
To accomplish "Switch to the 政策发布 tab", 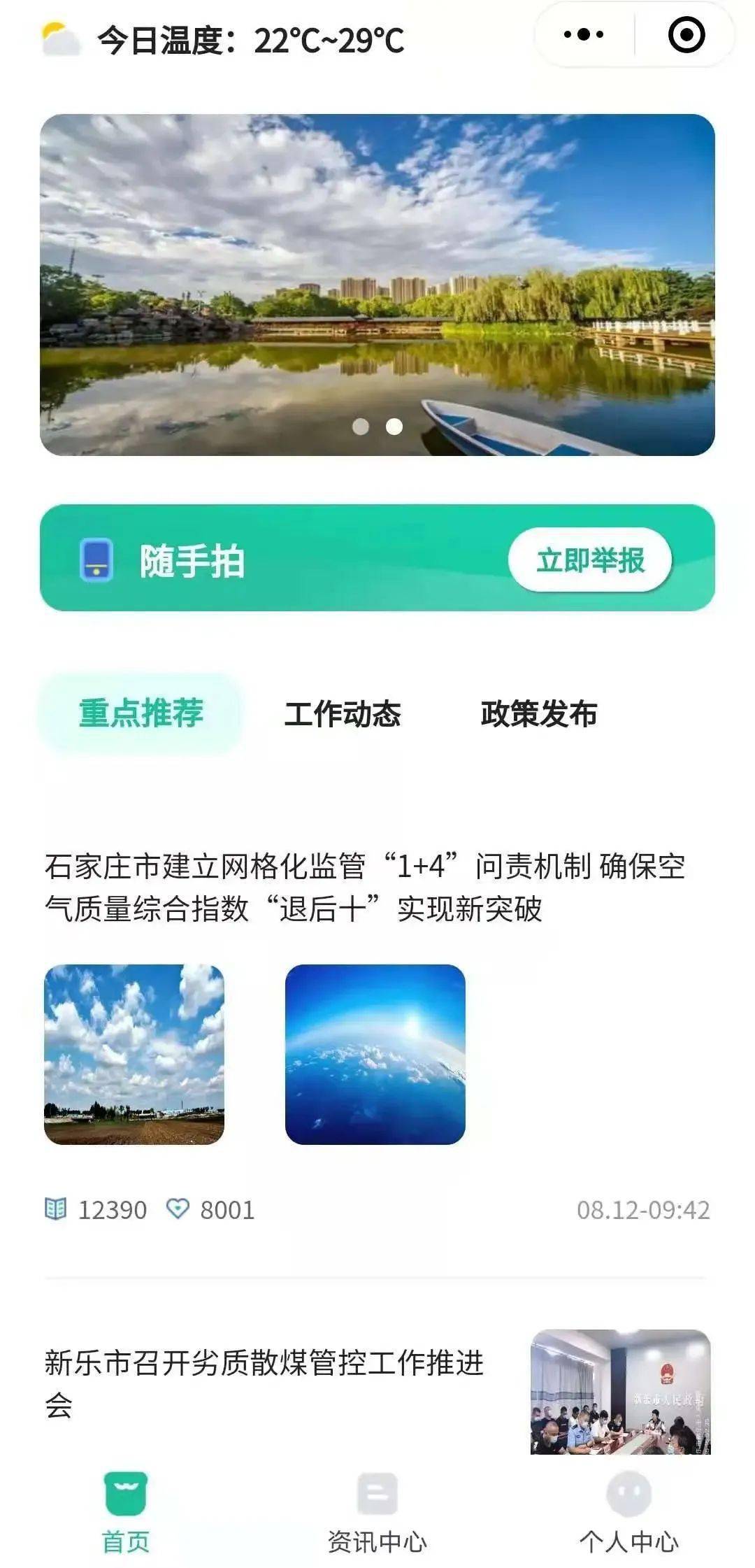I will pos(539,714).
